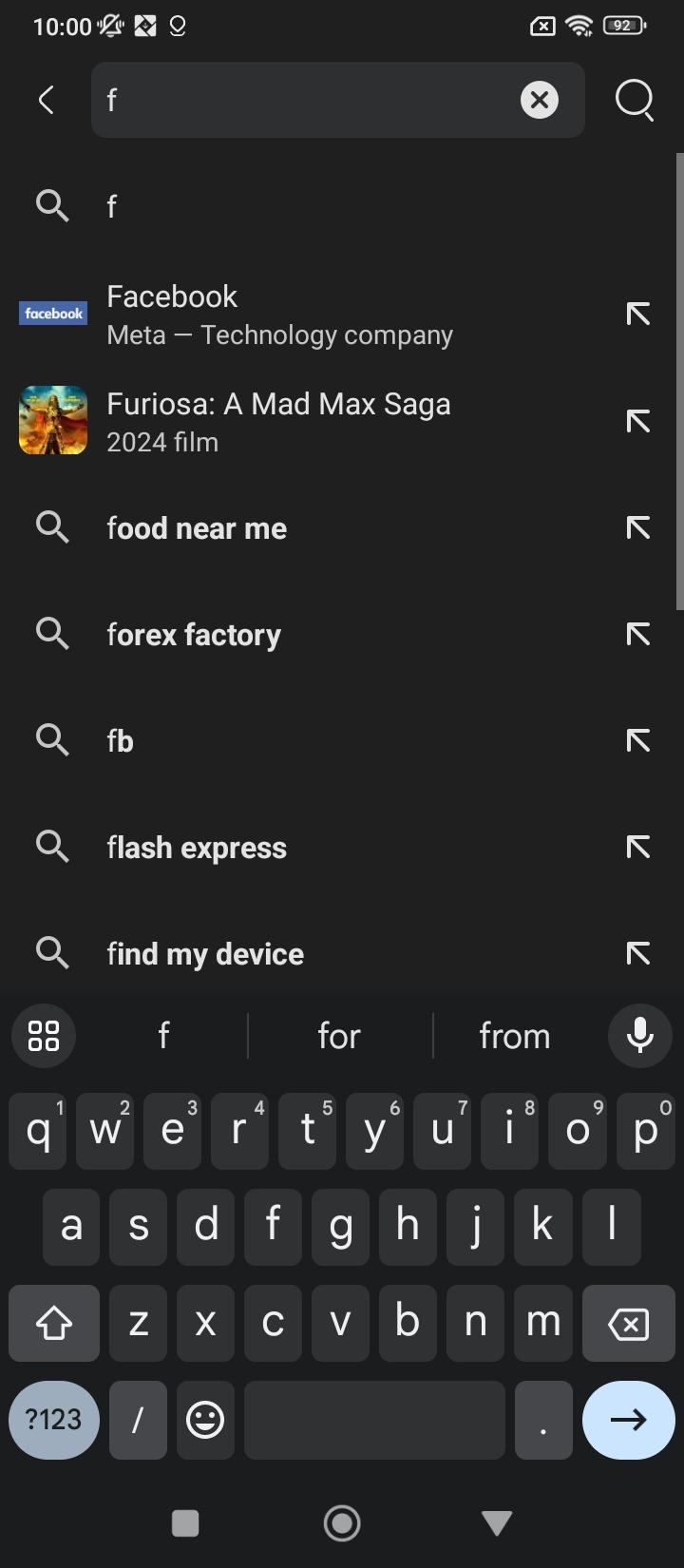
Task: Open the keyboard tools grid menu
Action: (44, 1036)
